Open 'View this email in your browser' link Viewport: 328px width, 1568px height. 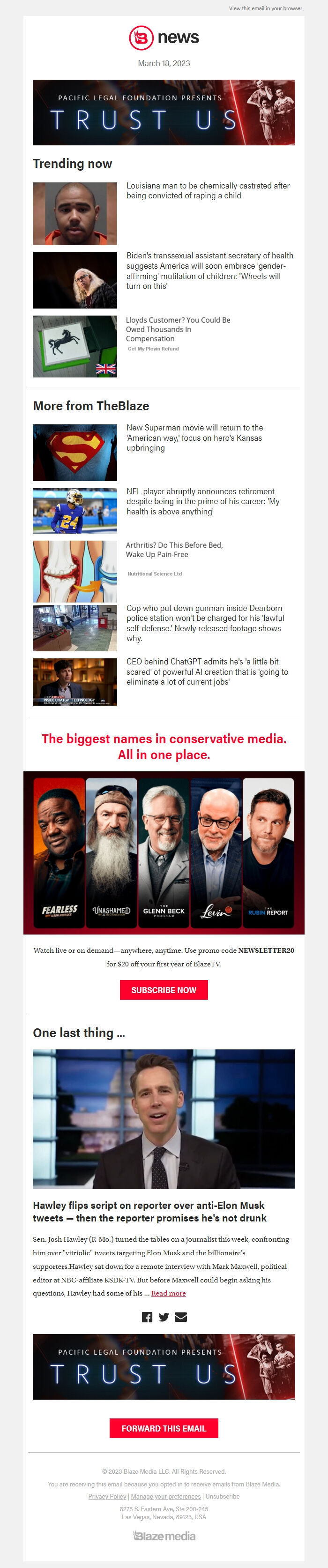(x=265, y=8)
